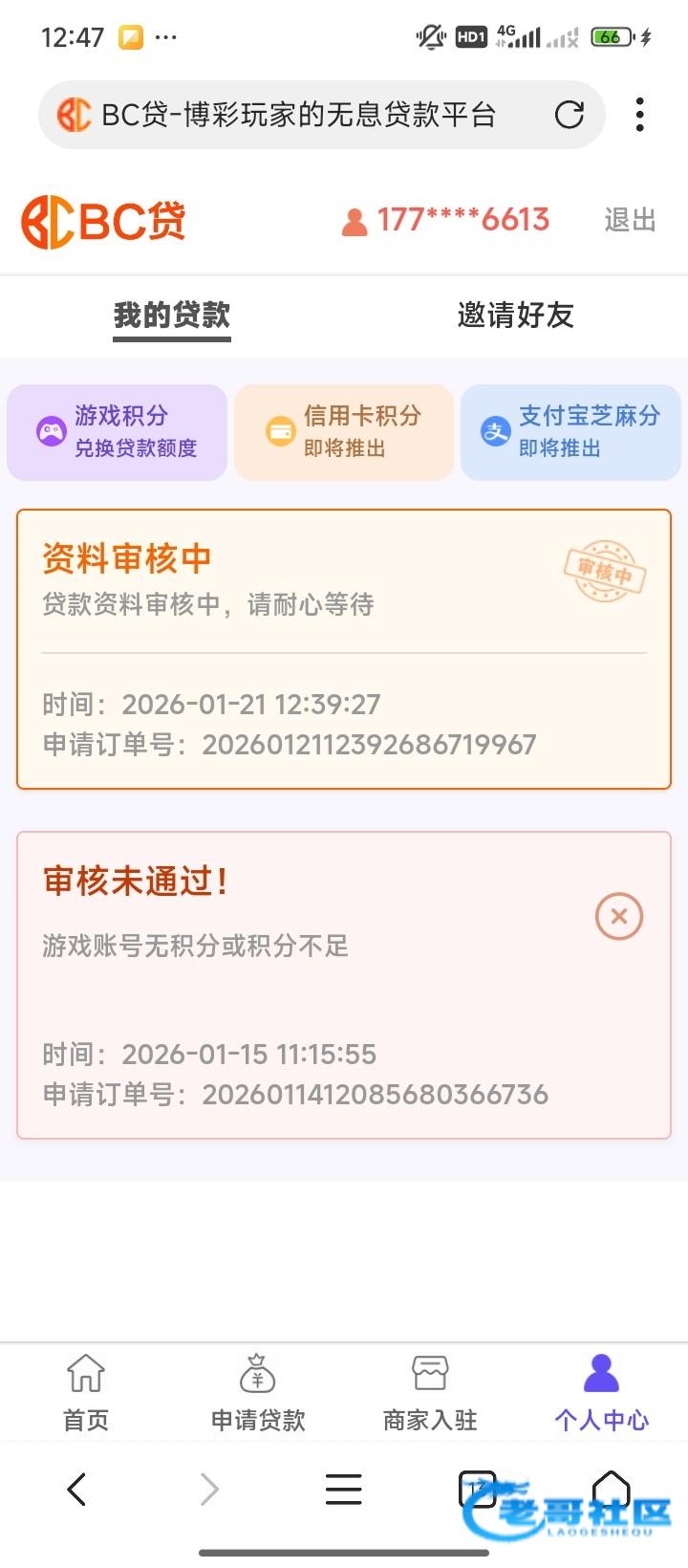Open 游戏积分 兑换贷款额度 card
The width and height of the screenshot is (688, 1568).
117,432
